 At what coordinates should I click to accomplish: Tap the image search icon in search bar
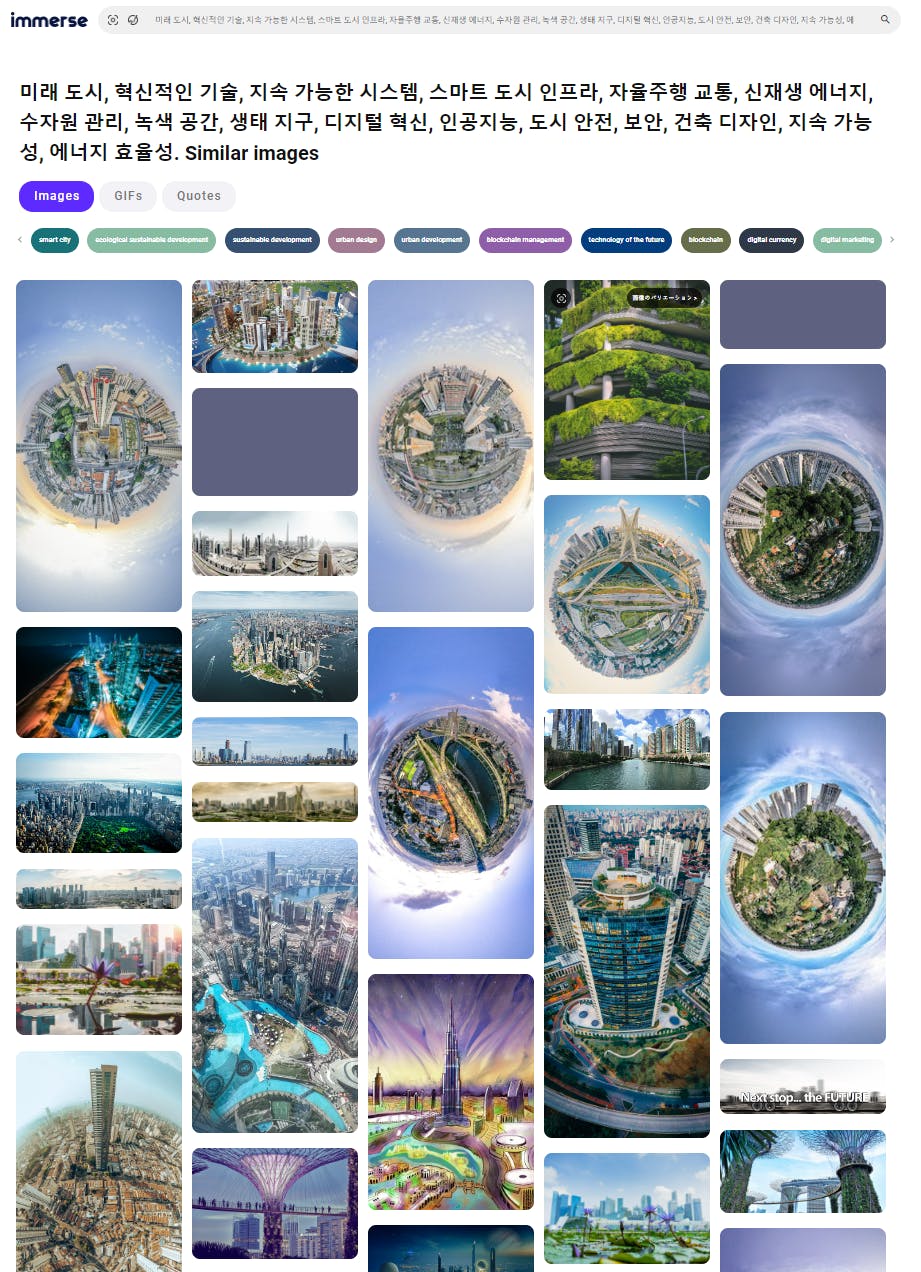[113, 20]
